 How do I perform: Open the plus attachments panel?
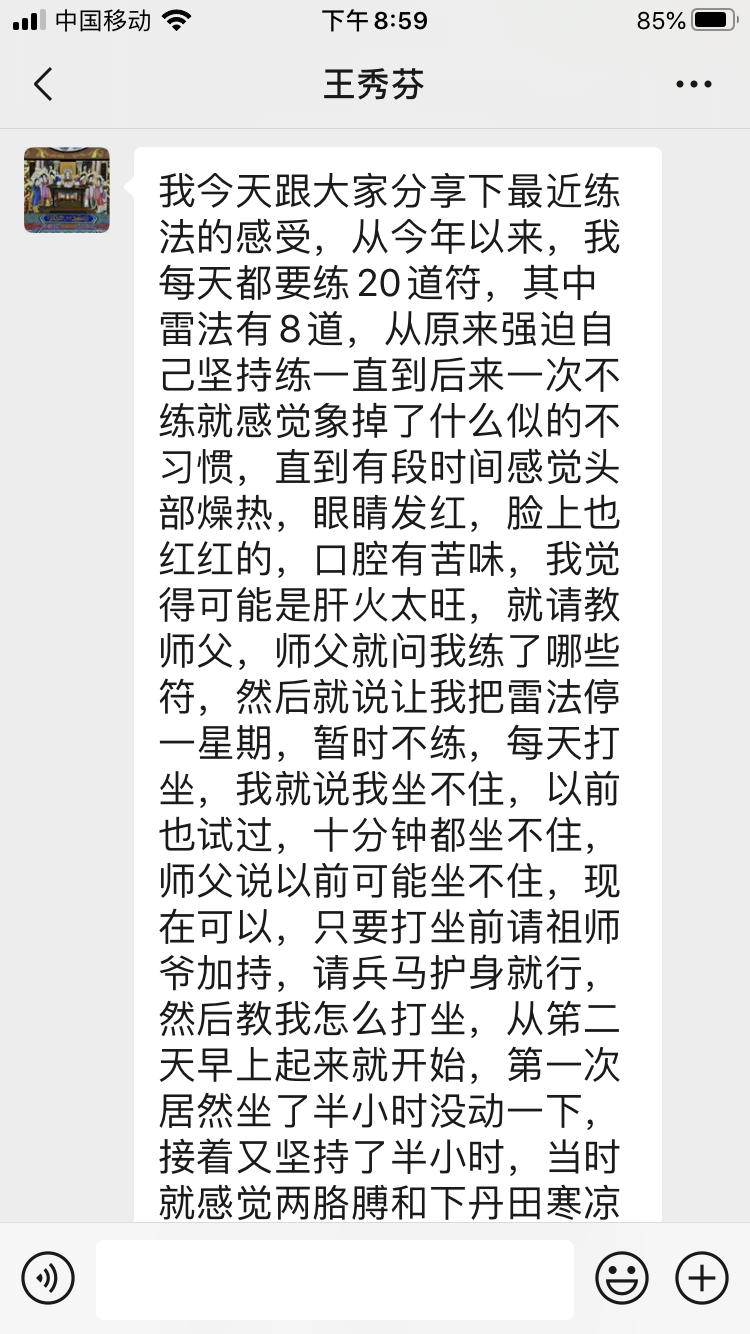coord(702,1278)
